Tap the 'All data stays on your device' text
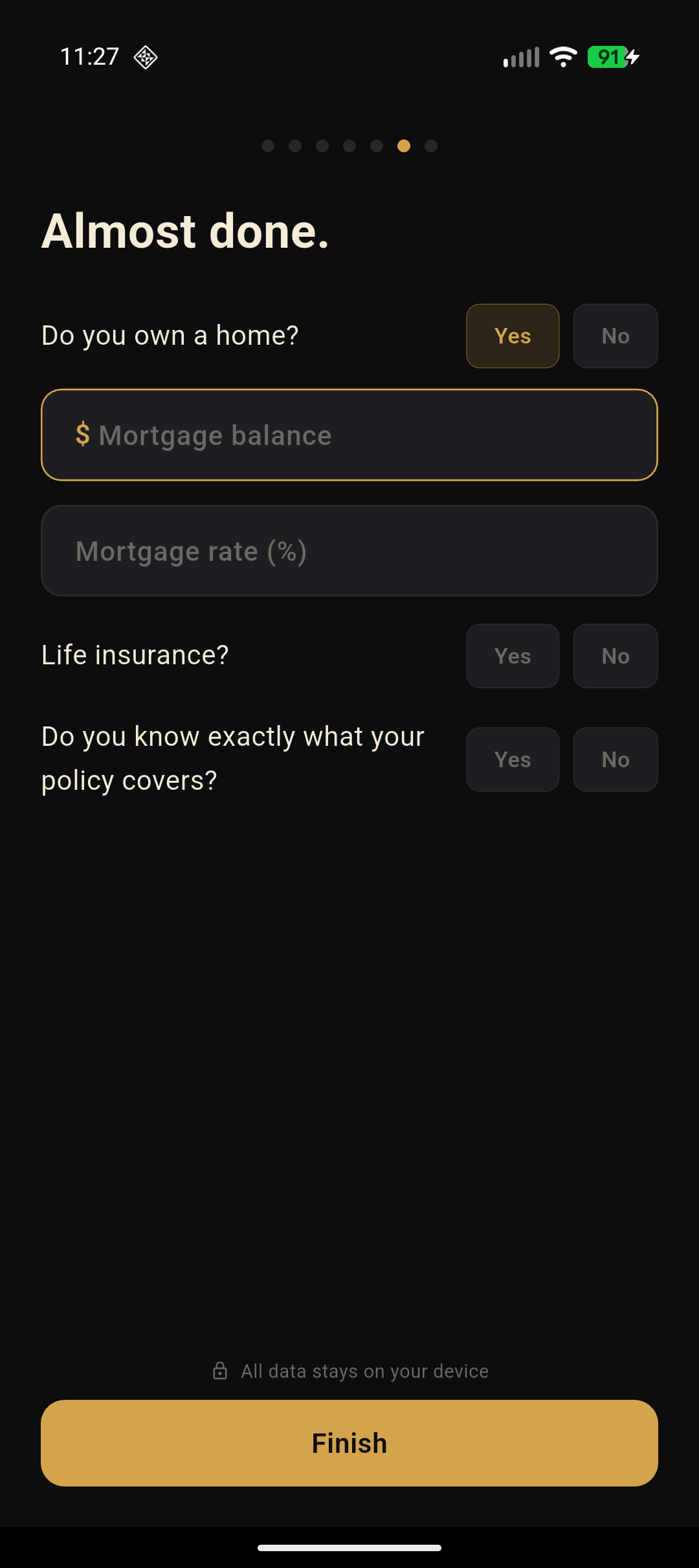The height and width of the screenshot is (1568, 699). pos(364,1371)
